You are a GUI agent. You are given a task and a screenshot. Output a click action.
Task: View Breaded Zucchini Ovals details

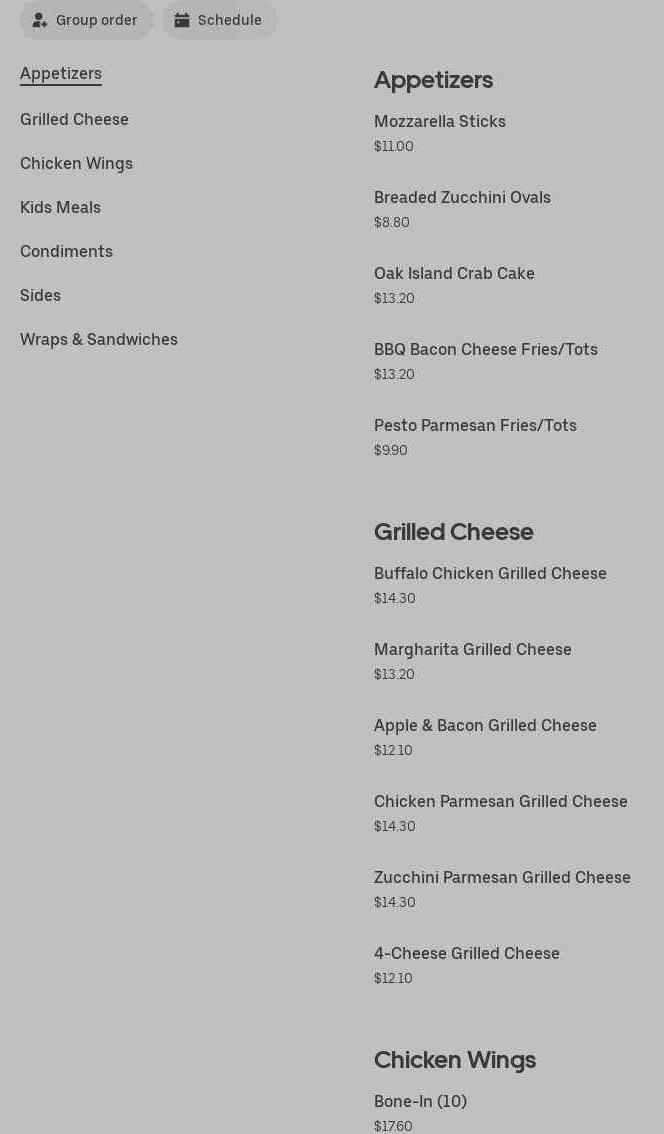(462, 197)
